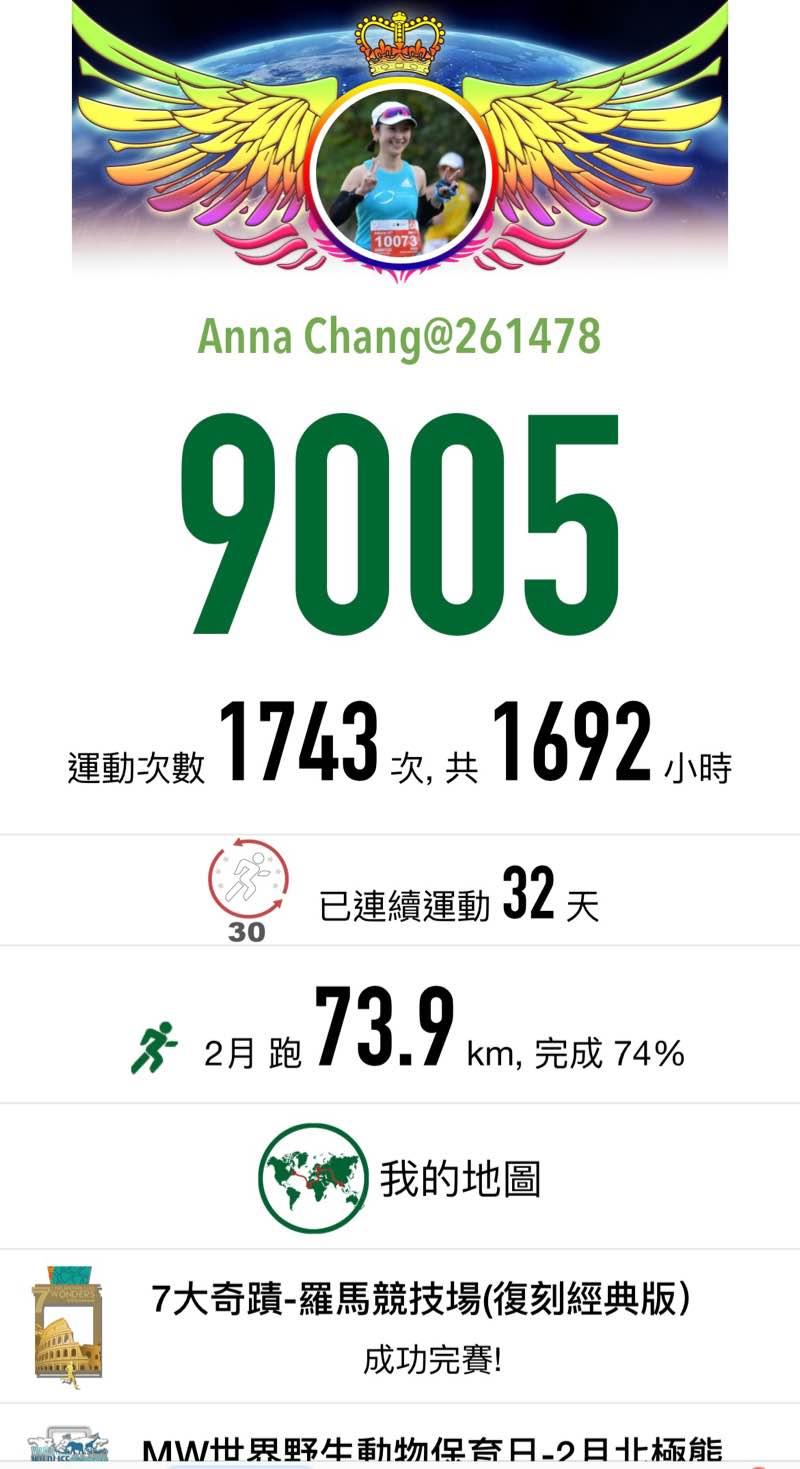This screenshot has width=800, height=1469.
Task: Open the MW世界野生動物保育日 event row
Action: 400,1445
